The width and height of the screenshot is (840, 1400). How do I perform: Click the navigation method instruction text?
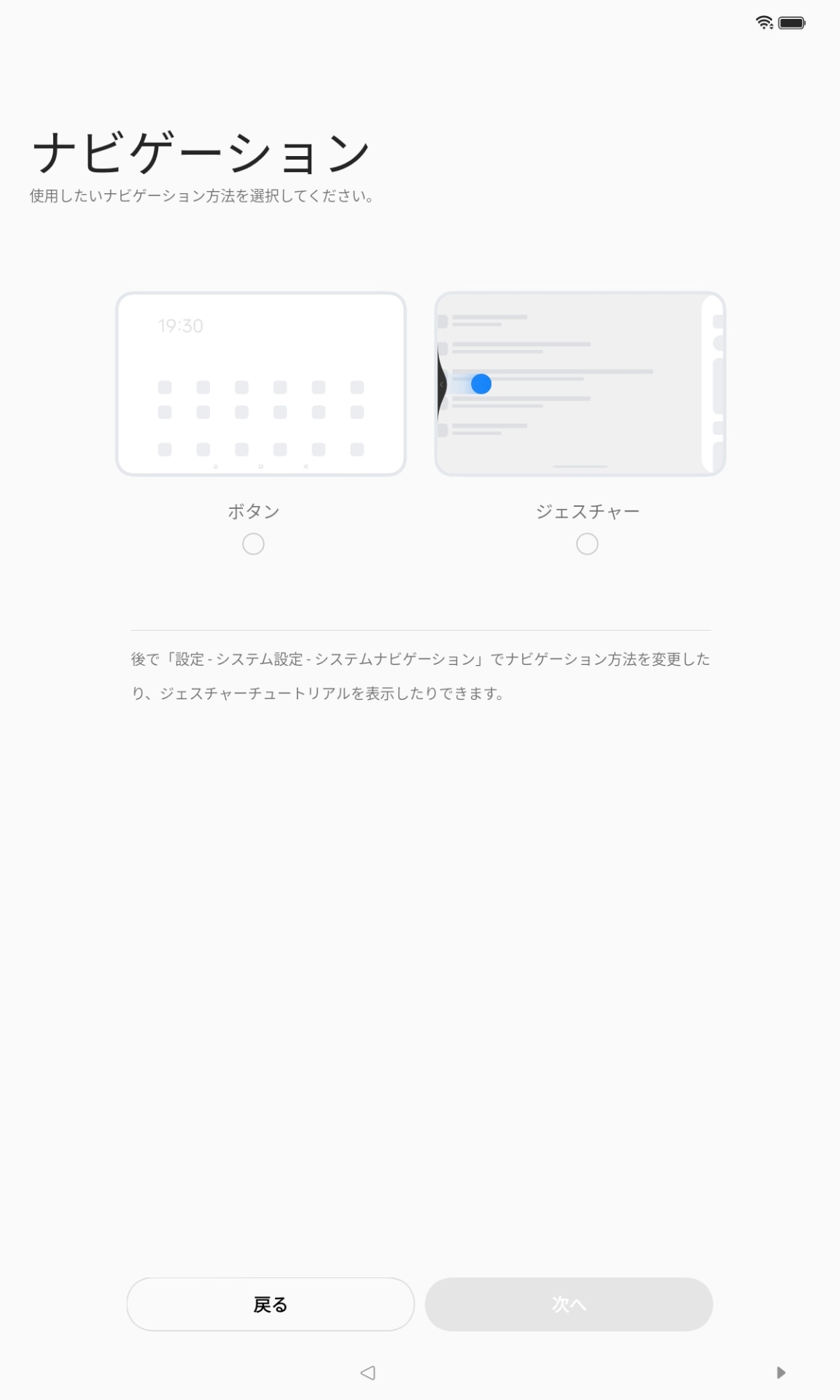click(x=201, y=195)
